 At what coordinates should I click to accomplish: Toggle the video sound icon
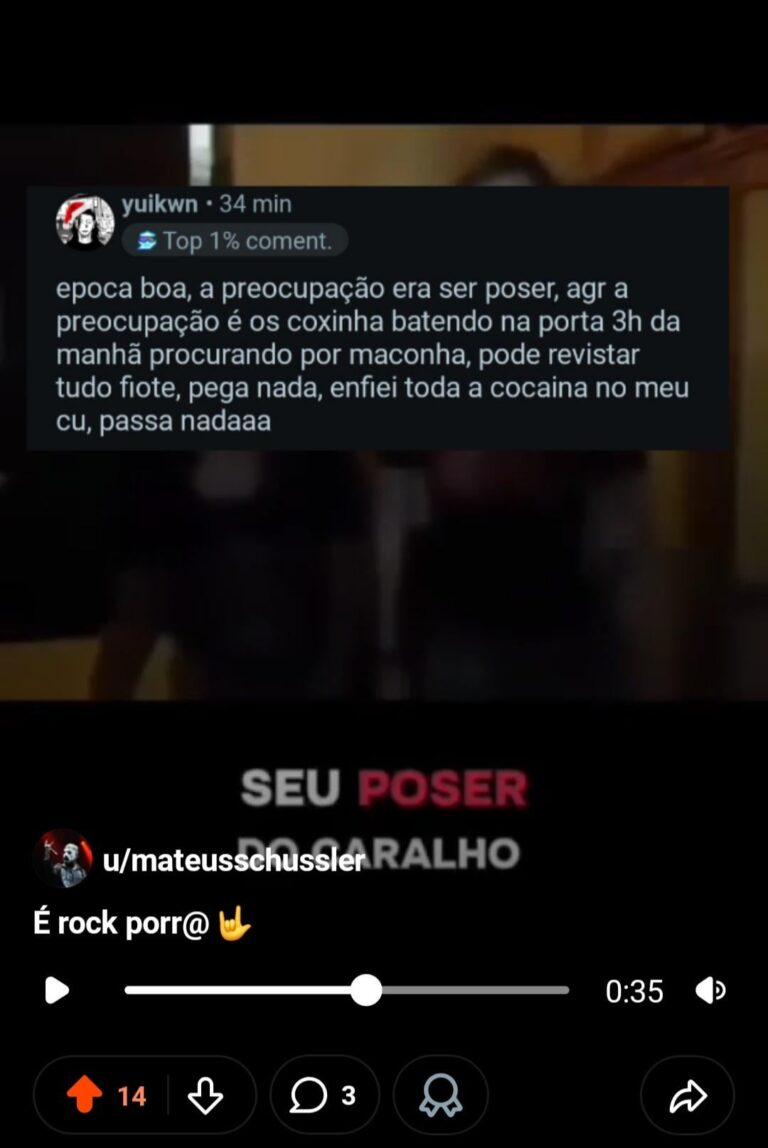coord(710,990)
